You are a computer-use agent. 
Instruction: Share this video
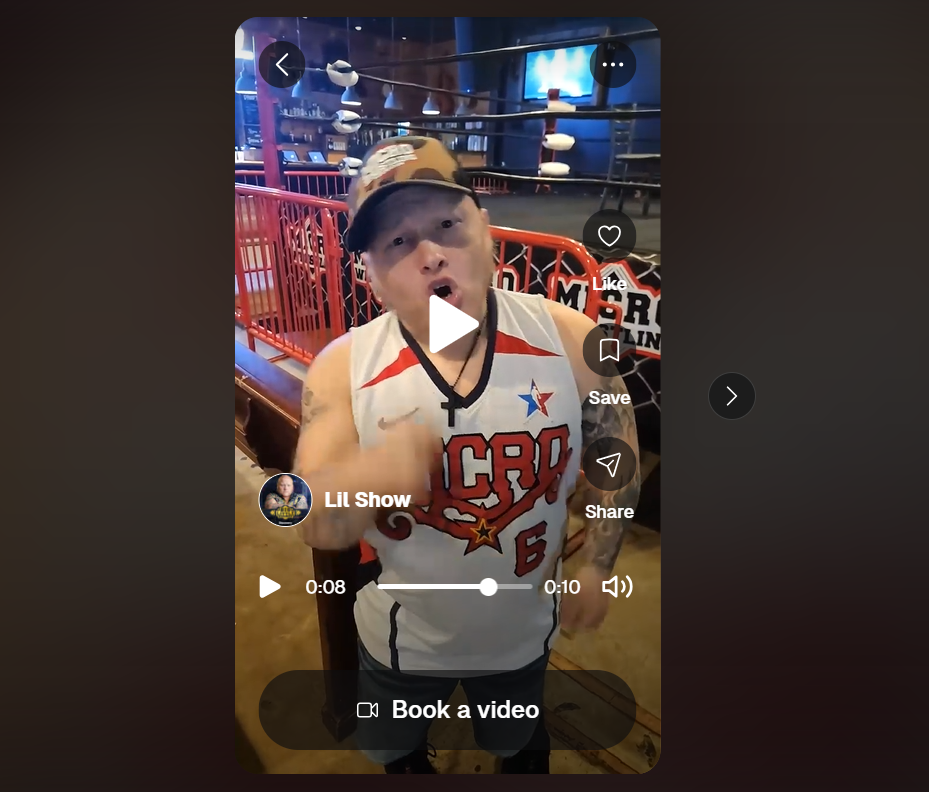click(609, 465)
